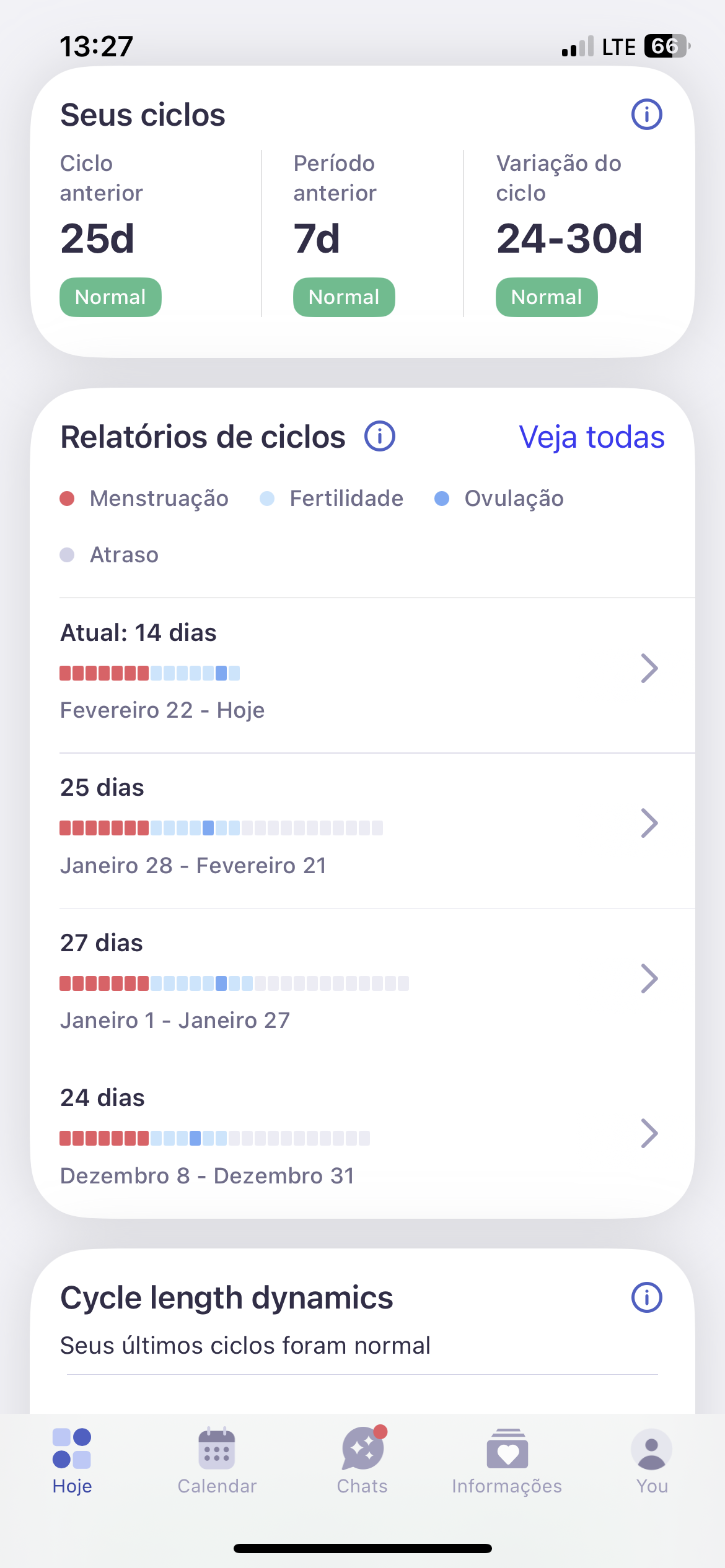The width and height of the screenshot is (725, 1568).
Task: Open the Veja todas link
Action: [x=592, y=437]
